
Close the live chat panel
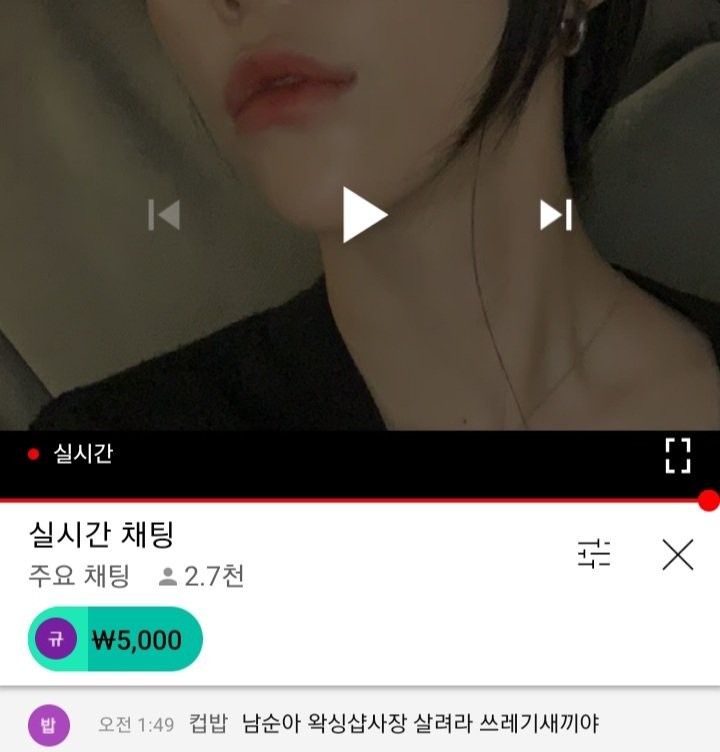pyautogui.click(x=677, y=553)
